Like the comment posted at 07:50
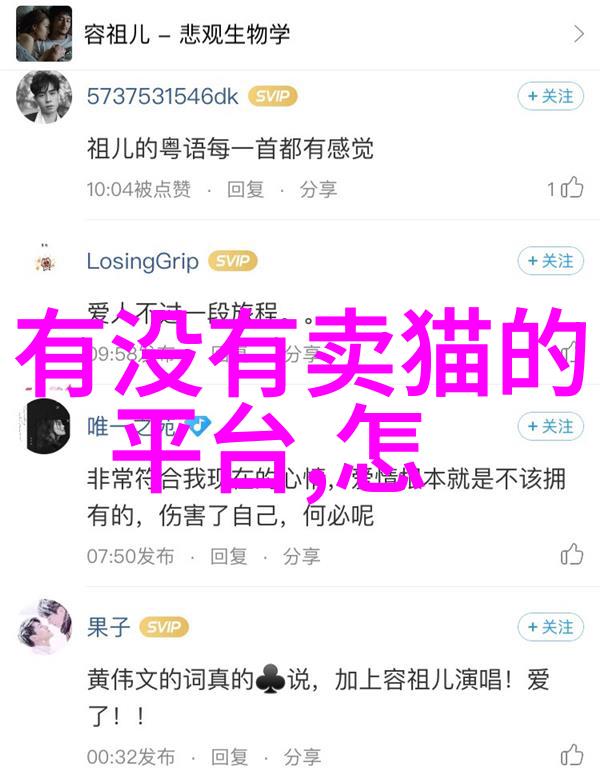The height and width of the screenshot is (778, 600). (571, 555)
